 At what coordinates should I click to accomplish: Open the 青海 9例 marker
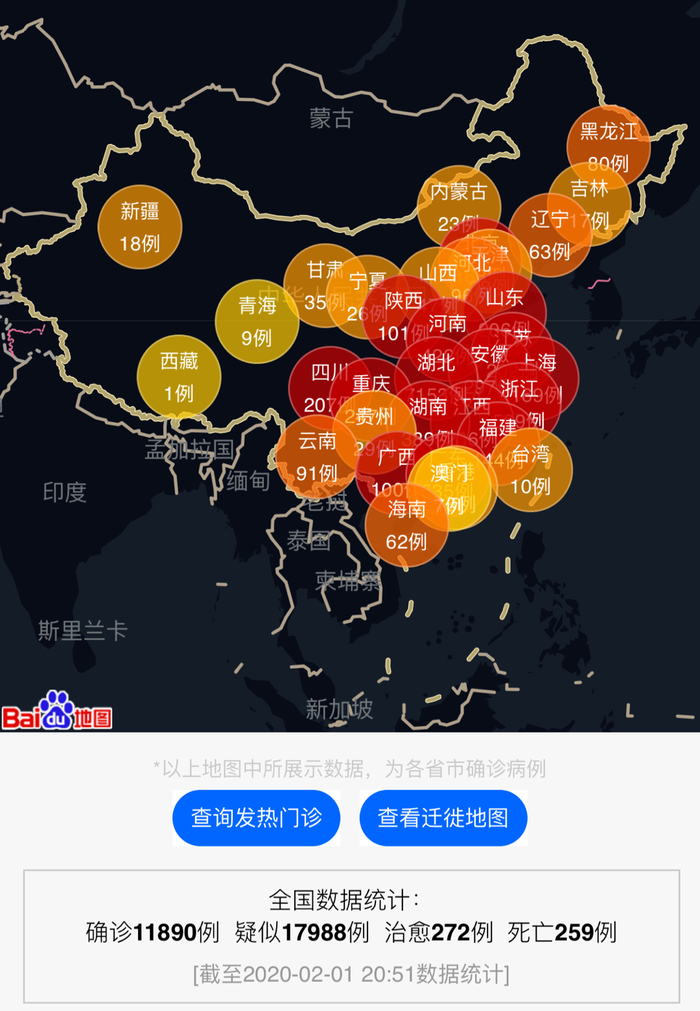tap(256, 322)
